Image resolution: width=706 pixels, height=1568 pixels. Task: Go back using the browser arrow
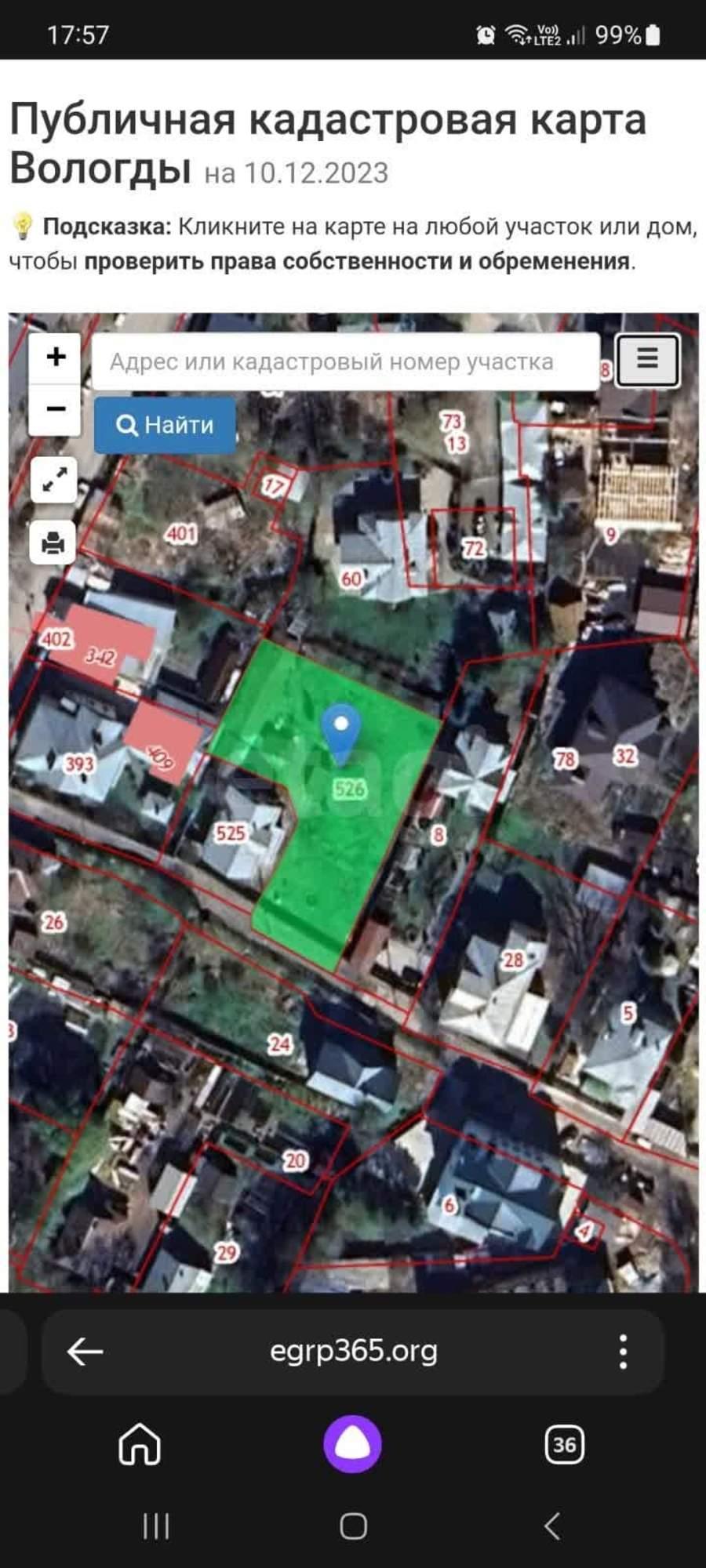click(85, 1352)
